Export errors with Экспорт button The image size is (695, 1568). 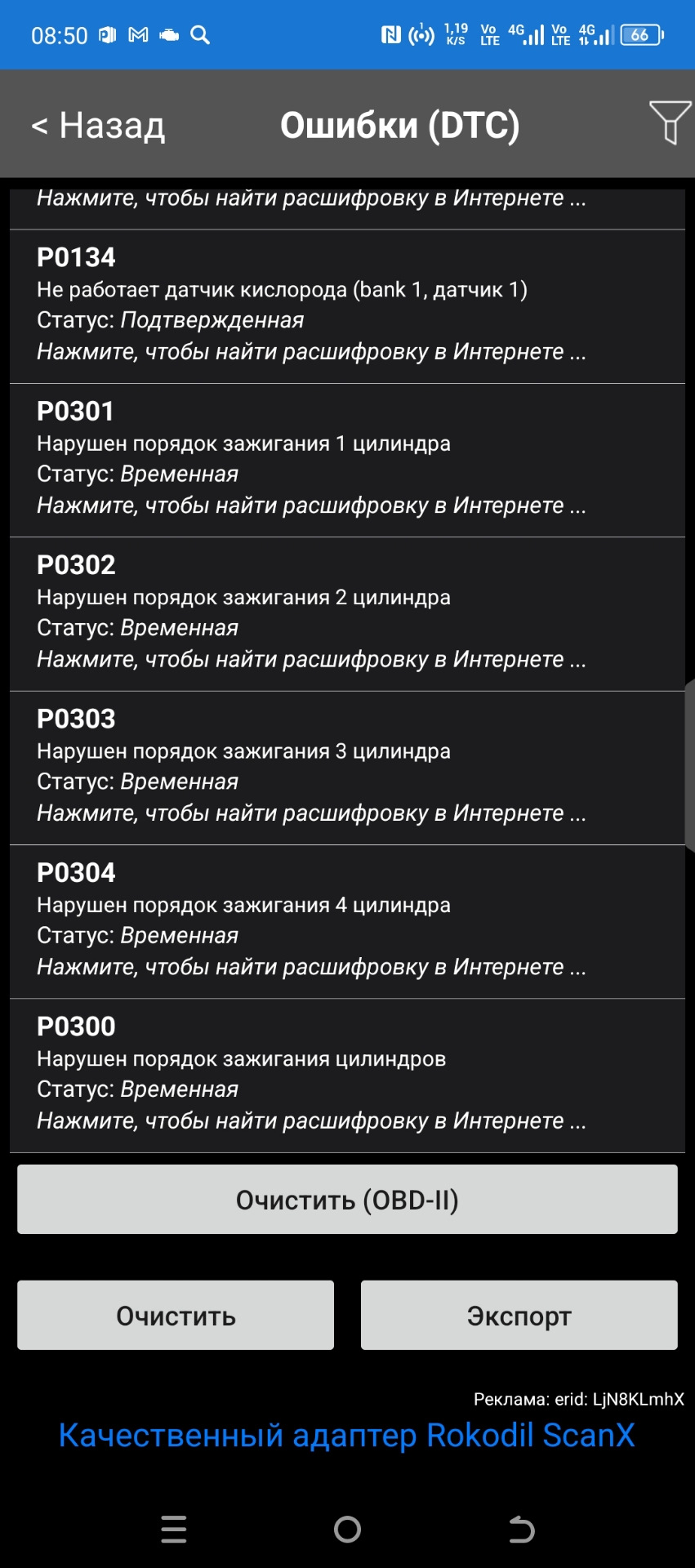coord(519,1315)
